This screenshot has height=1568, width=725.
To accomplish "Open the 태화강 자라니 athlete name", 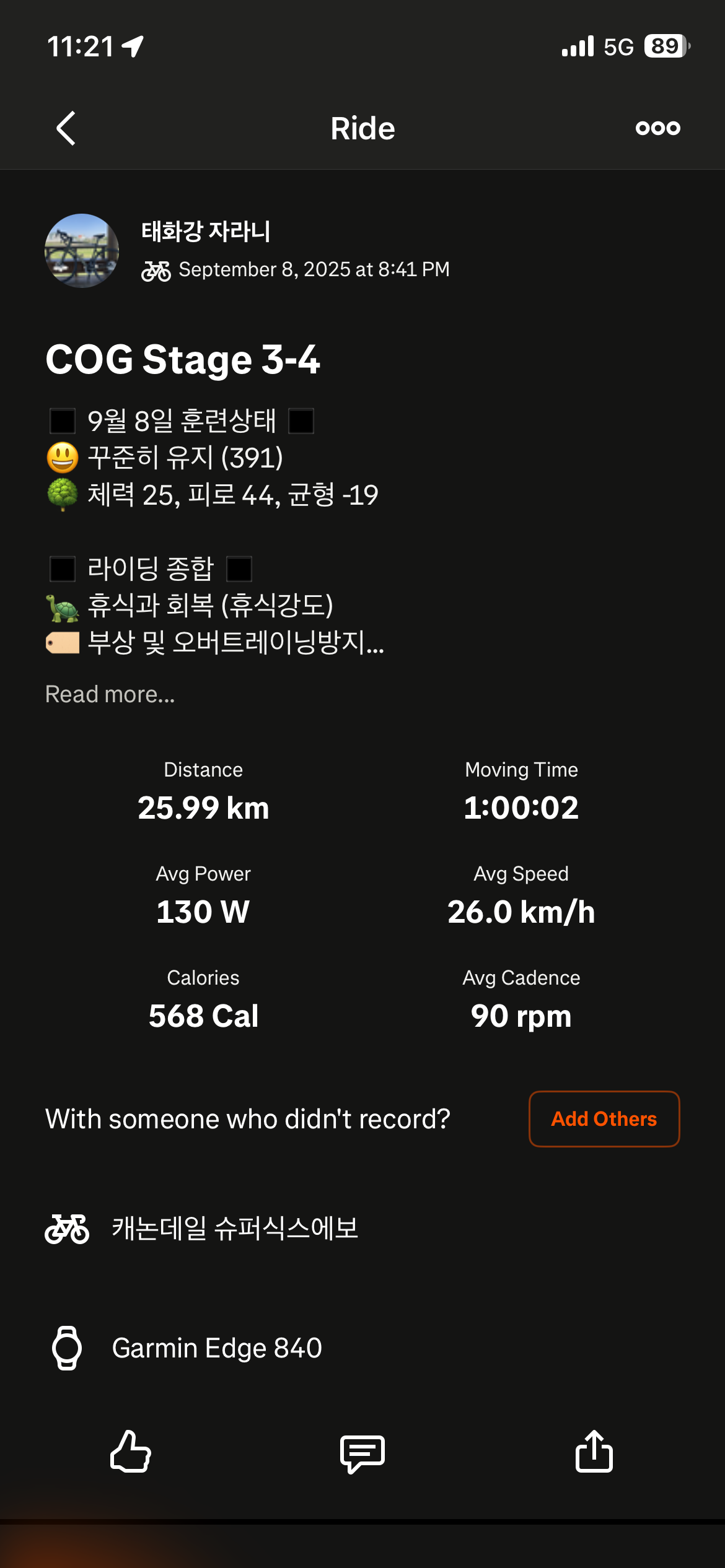I will tap(206, 232).
